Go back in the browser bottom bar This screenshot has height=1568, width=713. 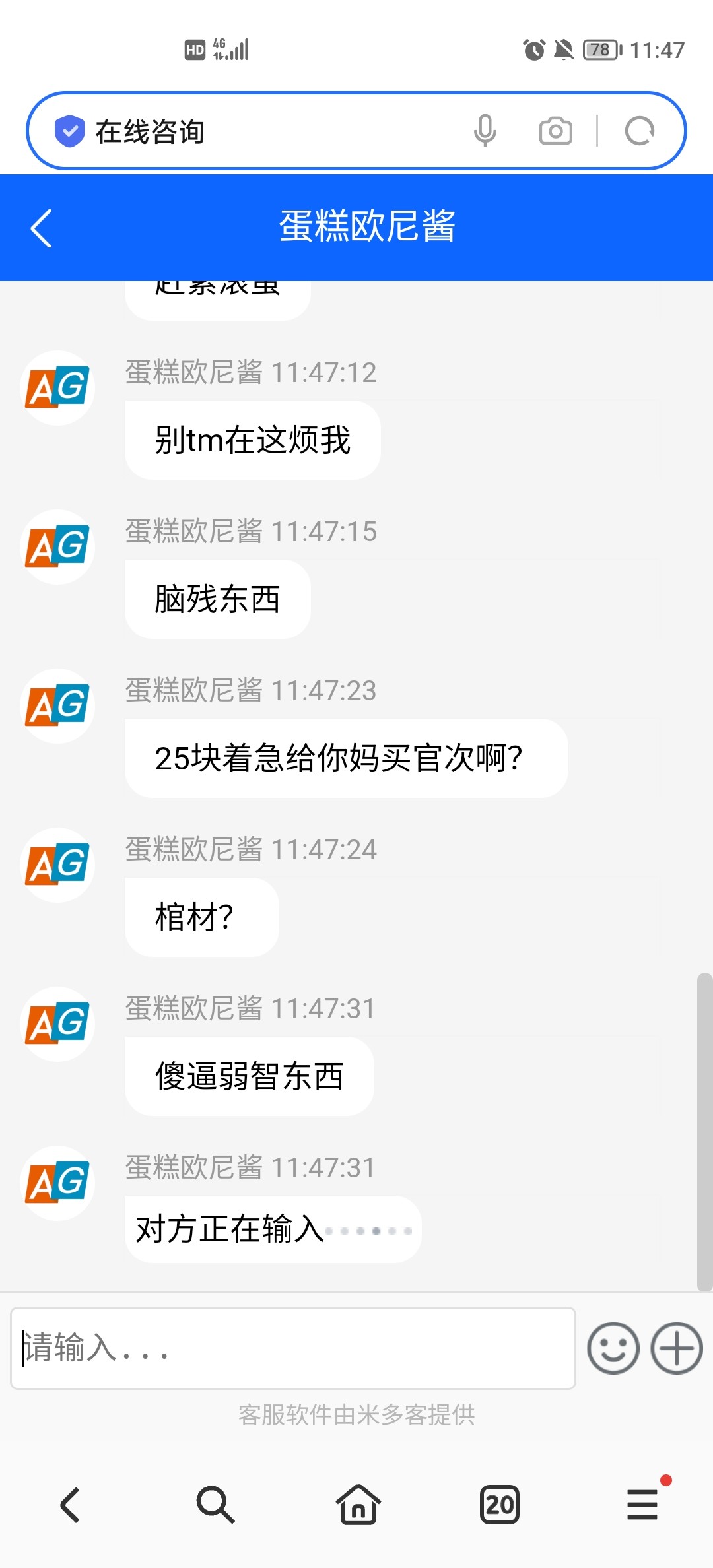click(x=71, y=1505)
